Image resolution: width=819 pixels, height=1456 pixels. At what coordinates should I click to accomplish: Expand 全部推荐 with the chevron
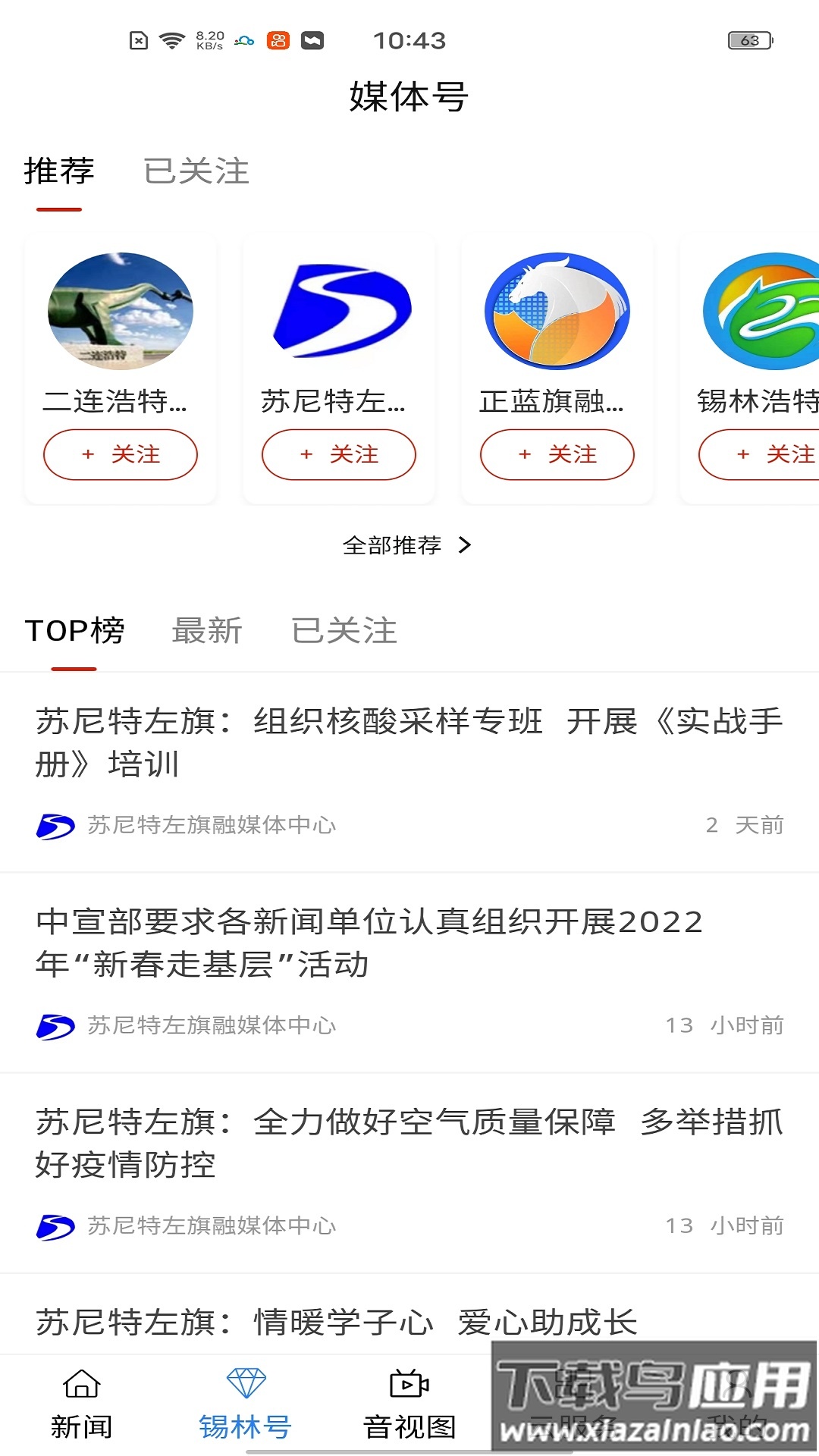click(406, 544)
